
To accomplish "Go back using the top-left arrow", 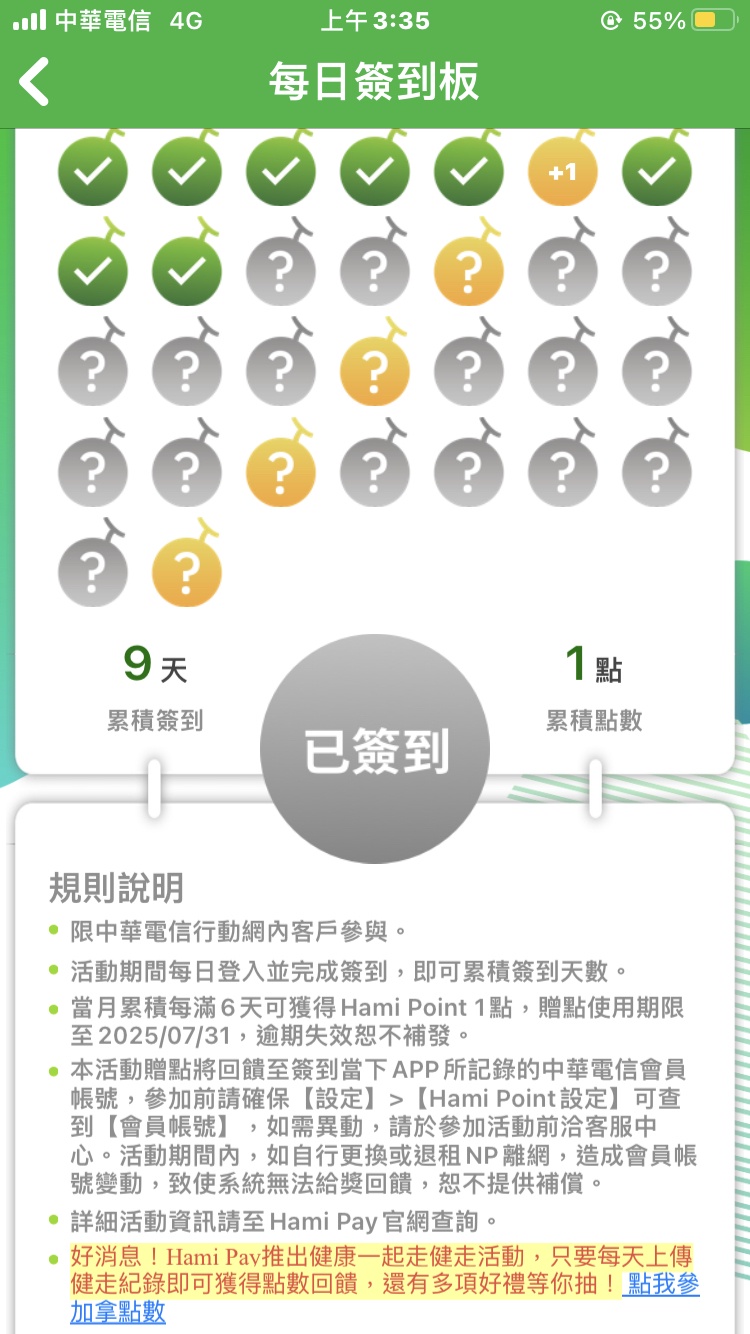I will click(35, 82).
